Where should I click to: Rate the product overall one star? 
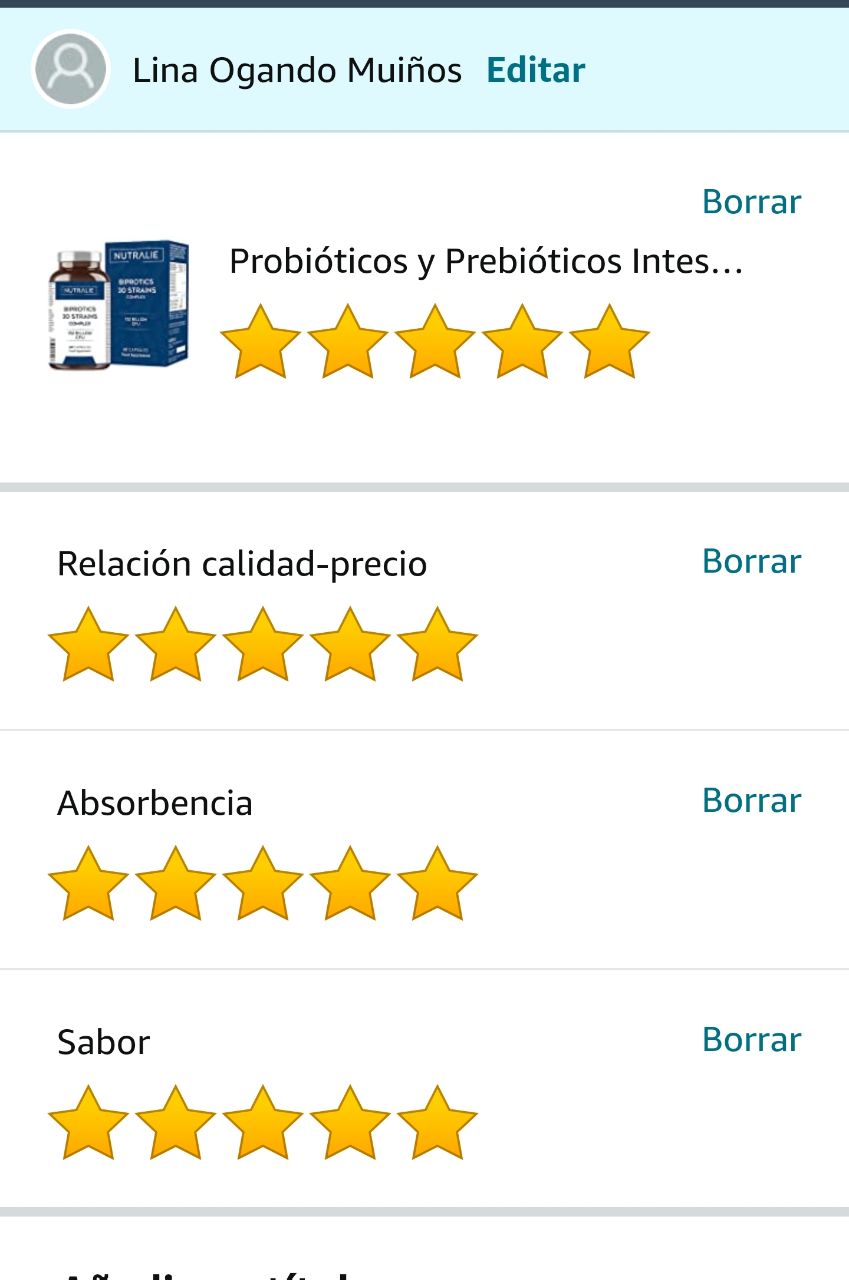(x=260, y=343)
